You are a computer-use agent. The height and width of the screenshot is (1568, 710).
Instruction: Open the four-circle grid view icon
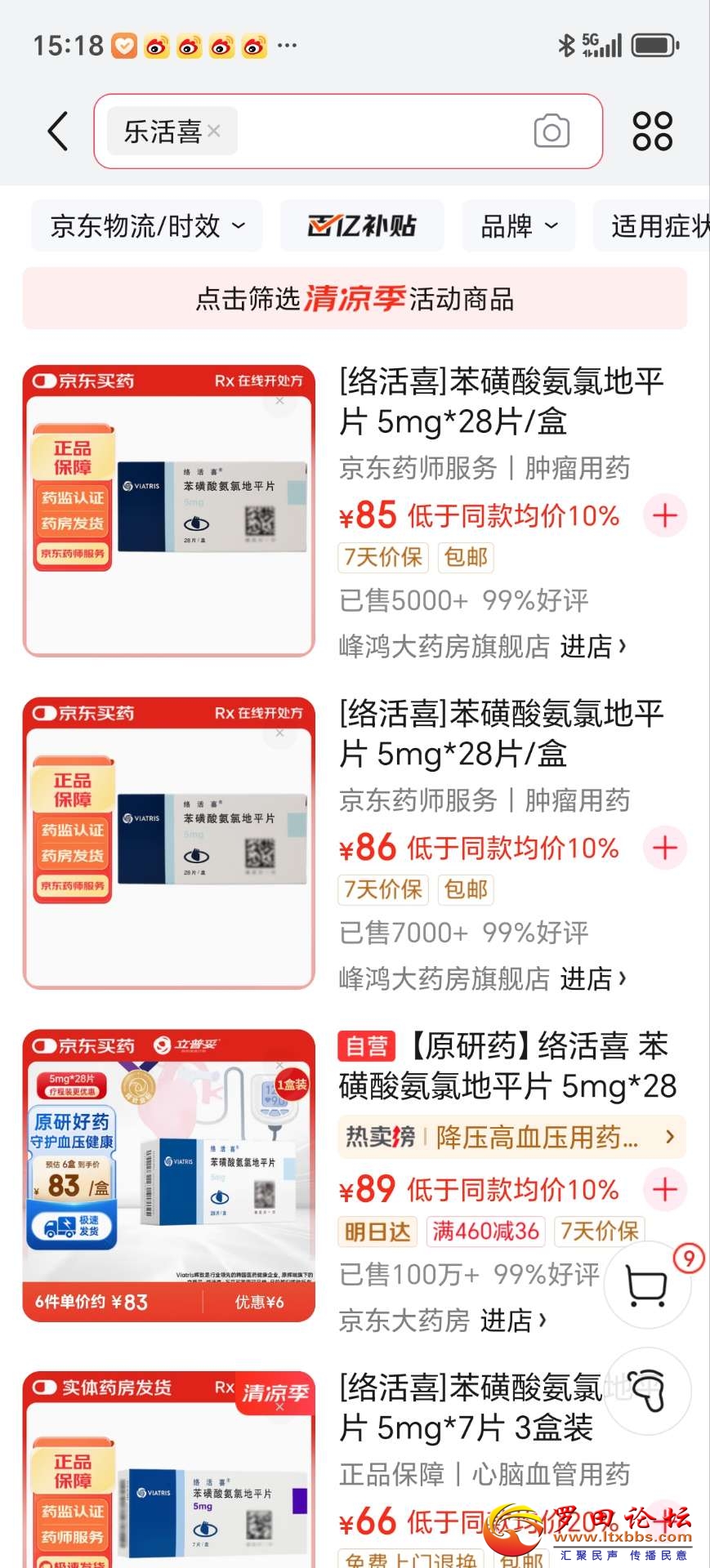pos(652,131)
